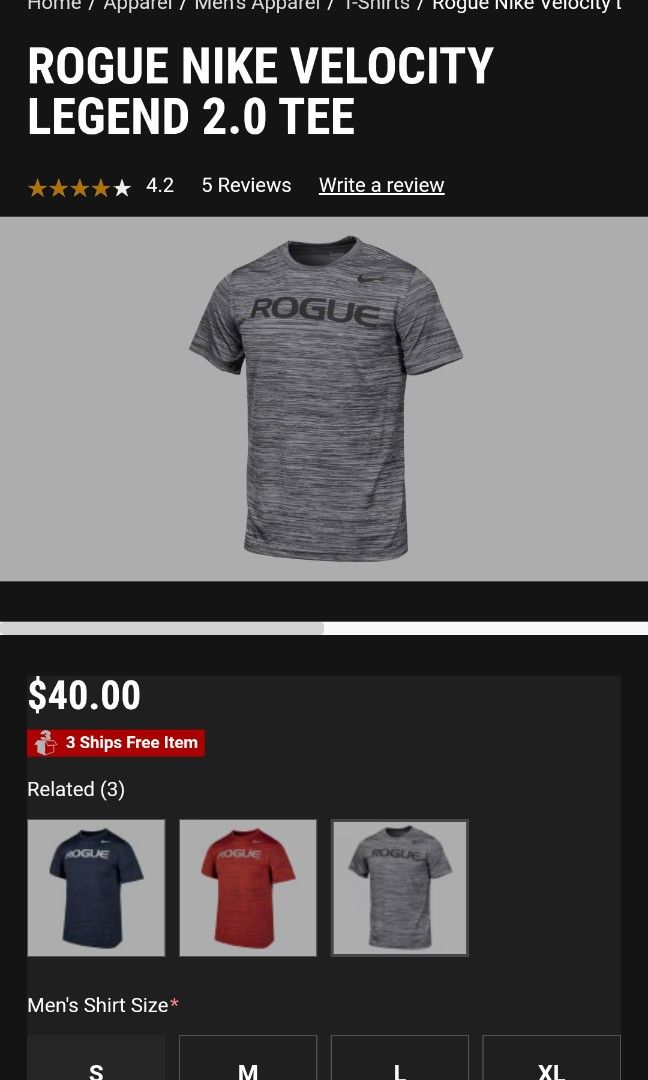Choose shirt size M
Screen dimensions: 648x1080
coord(248,1064)
